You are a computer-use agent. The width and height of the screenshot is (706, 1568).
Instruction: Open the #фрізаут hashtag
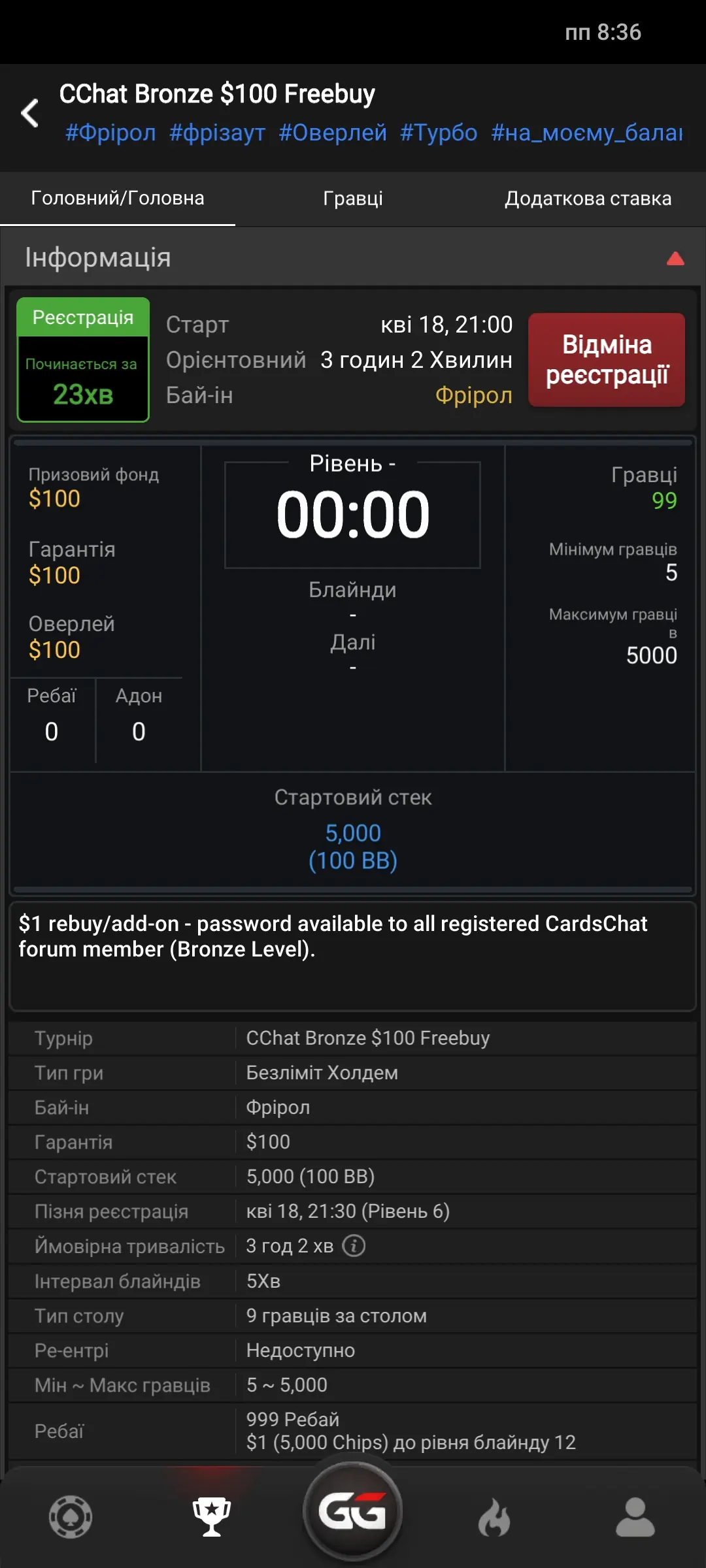(217, 133)
